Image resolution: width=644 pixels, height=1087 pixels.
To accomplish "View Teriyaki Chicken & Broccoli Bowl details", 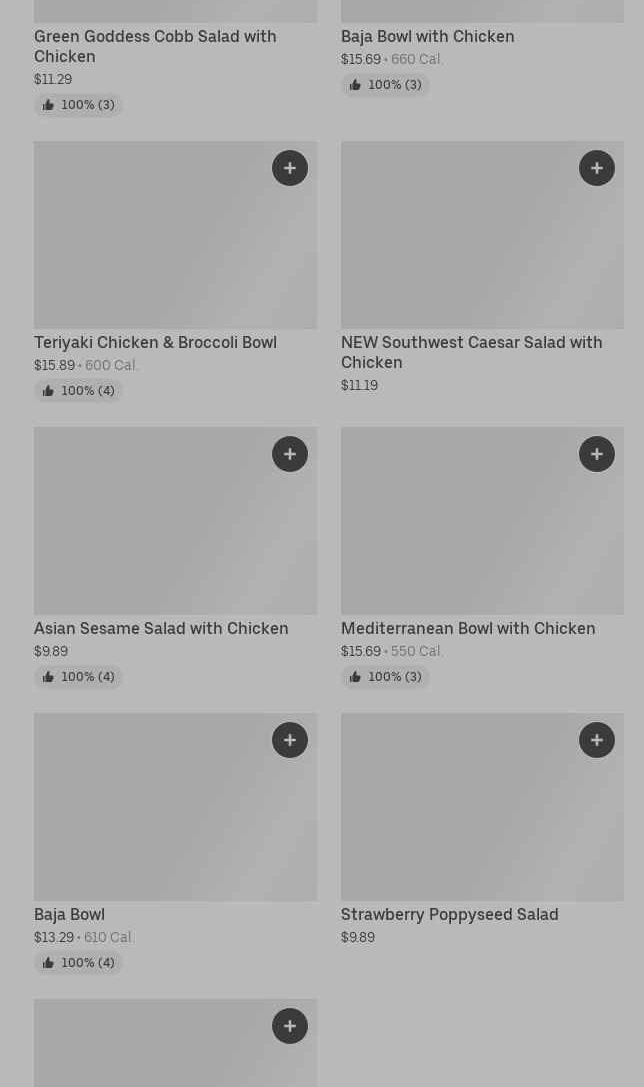I will (155, 342).
